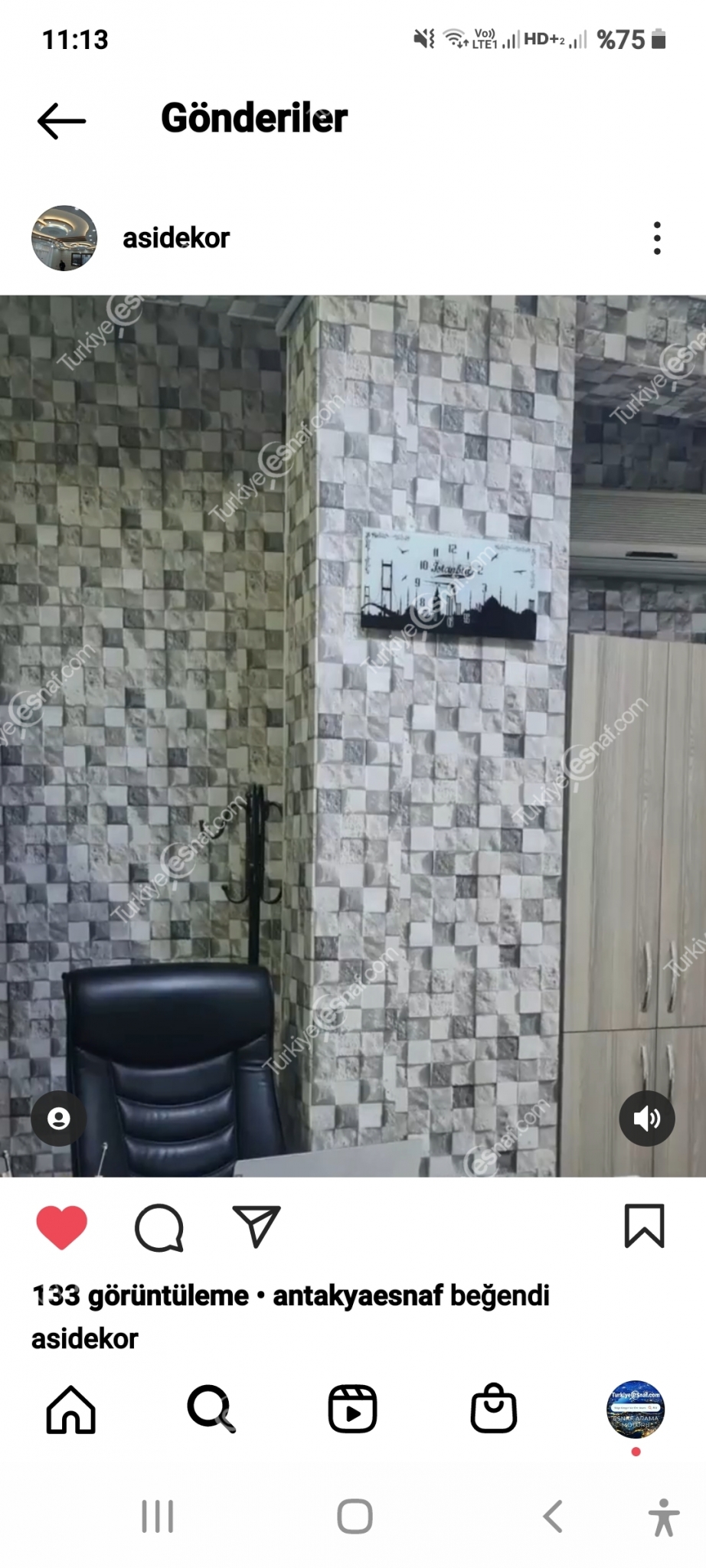Viewport: 706px width, 1568px height.
Task: Switch to the Search tab
Action: coord(211,1409)
